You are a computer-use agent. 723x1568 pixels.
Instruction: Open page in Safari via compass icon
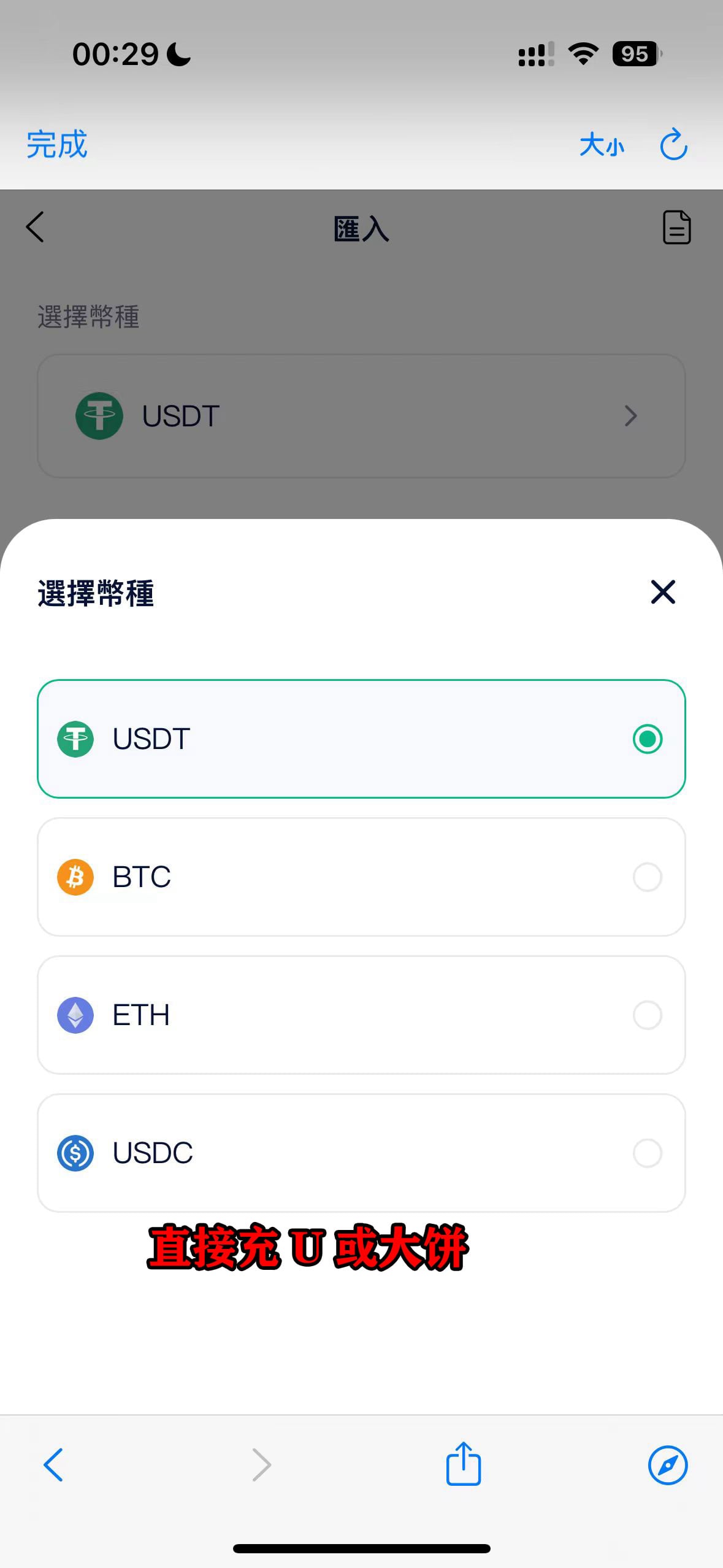667,1465
